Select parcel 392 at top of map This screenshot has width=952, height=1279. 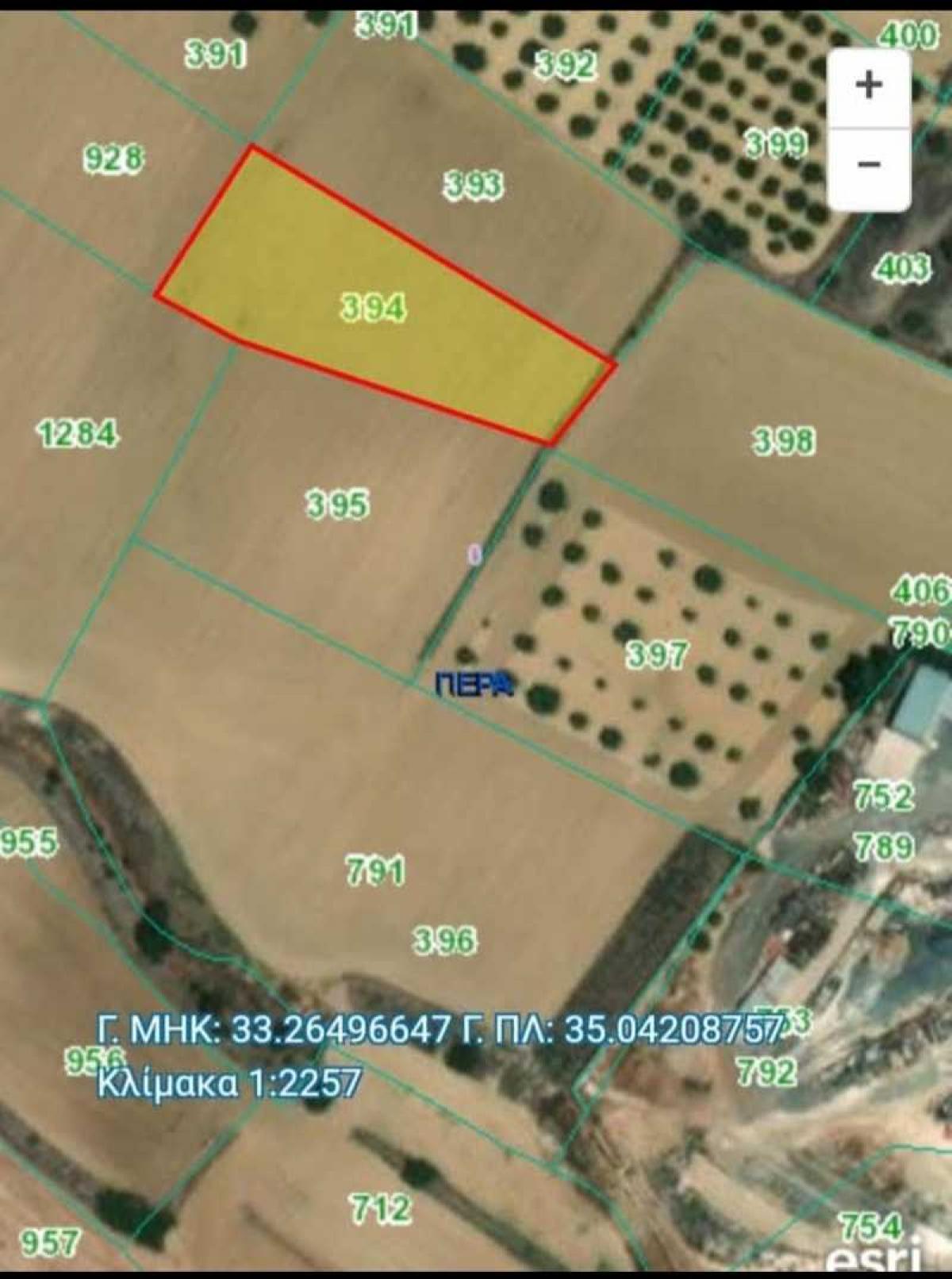(x=565, y=65)
